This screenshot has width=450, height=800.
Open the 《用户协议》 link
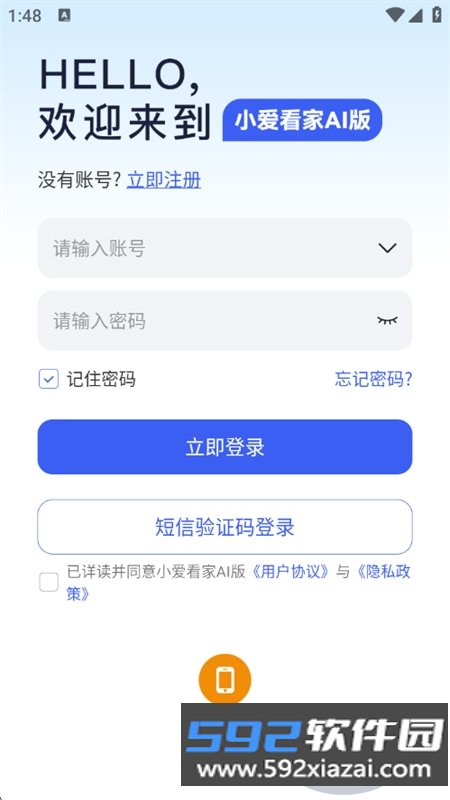pos(291,571)
